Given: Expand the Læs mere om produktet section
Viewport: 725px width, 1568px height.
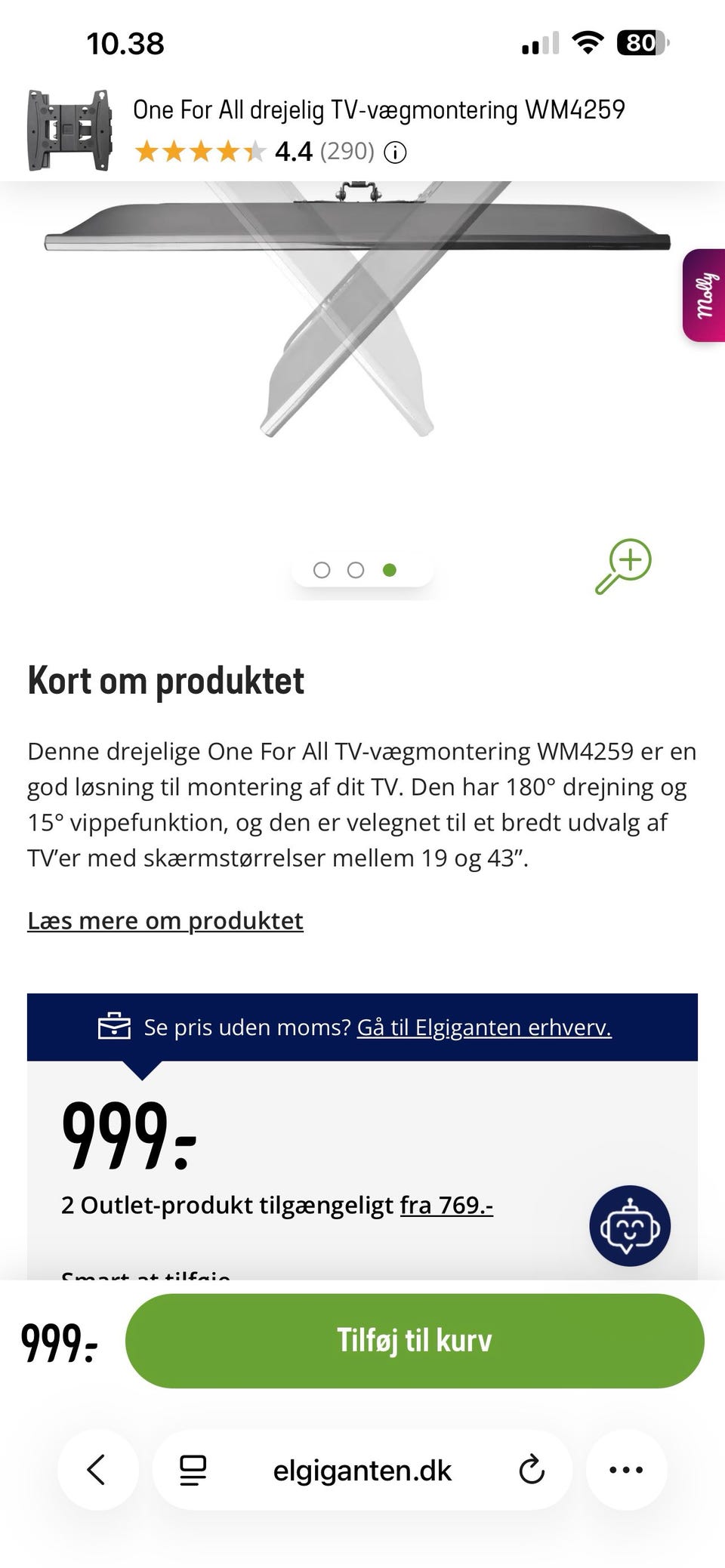Looking at the screenshot, I should (165, 920).
